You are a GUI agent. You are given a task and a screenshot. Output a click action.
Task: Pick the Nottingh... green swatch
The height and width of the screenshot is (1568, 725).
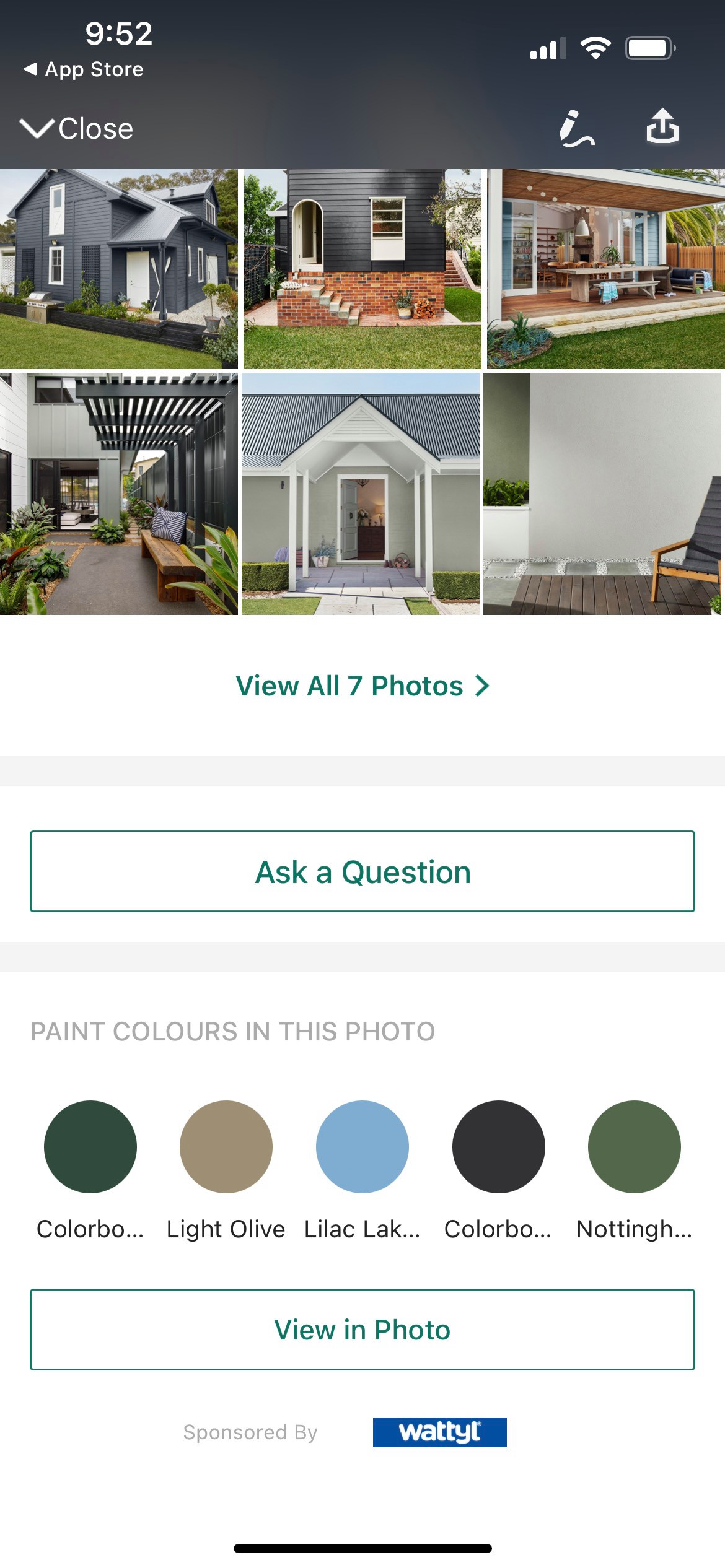[635, 1147]
